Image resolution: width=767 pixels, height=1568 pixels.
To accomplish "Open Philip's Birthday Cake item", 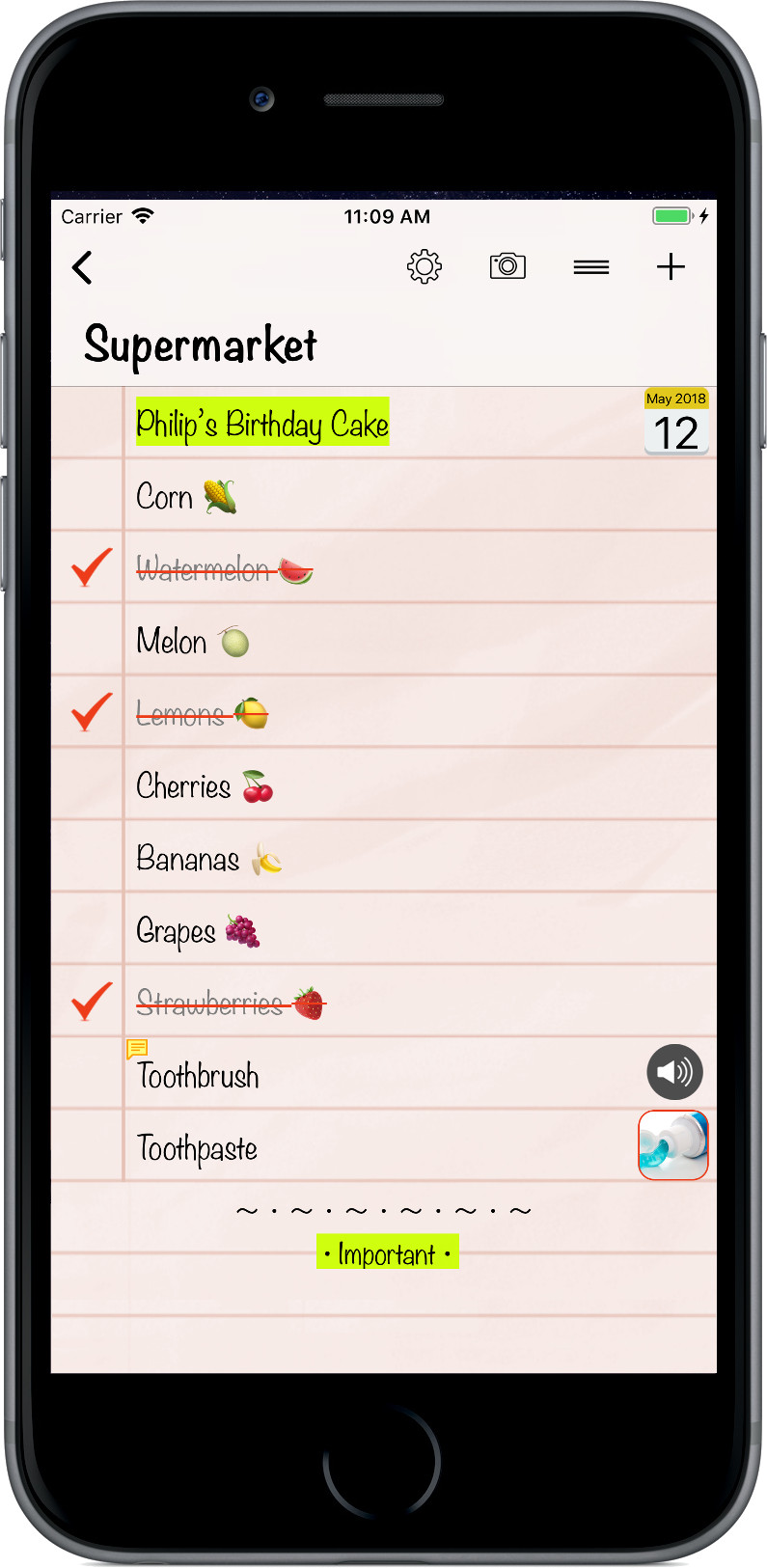I will coord(262,424).
